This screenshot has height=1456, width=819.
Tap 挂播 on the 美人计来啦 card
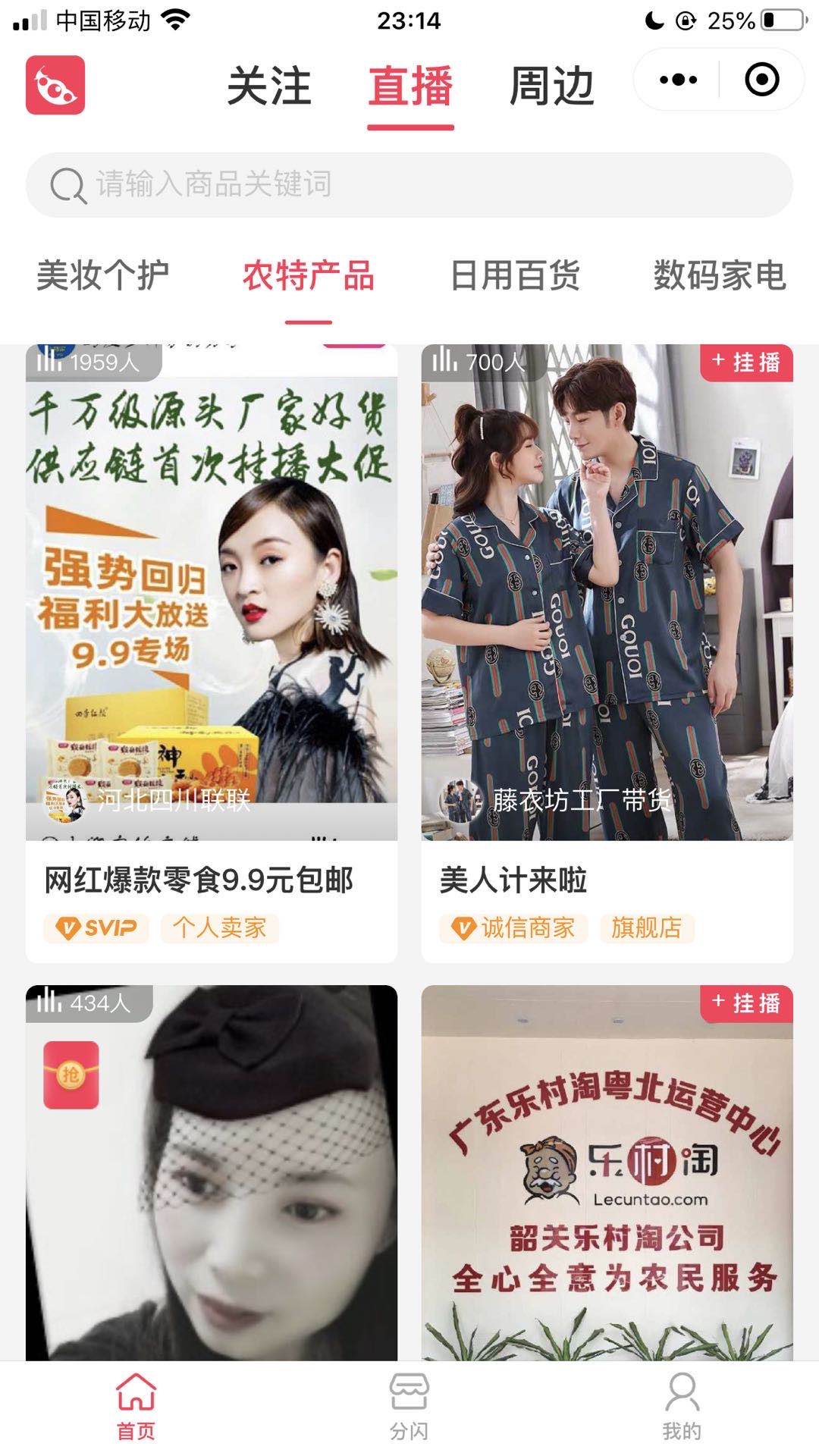[x=746, y=362]
